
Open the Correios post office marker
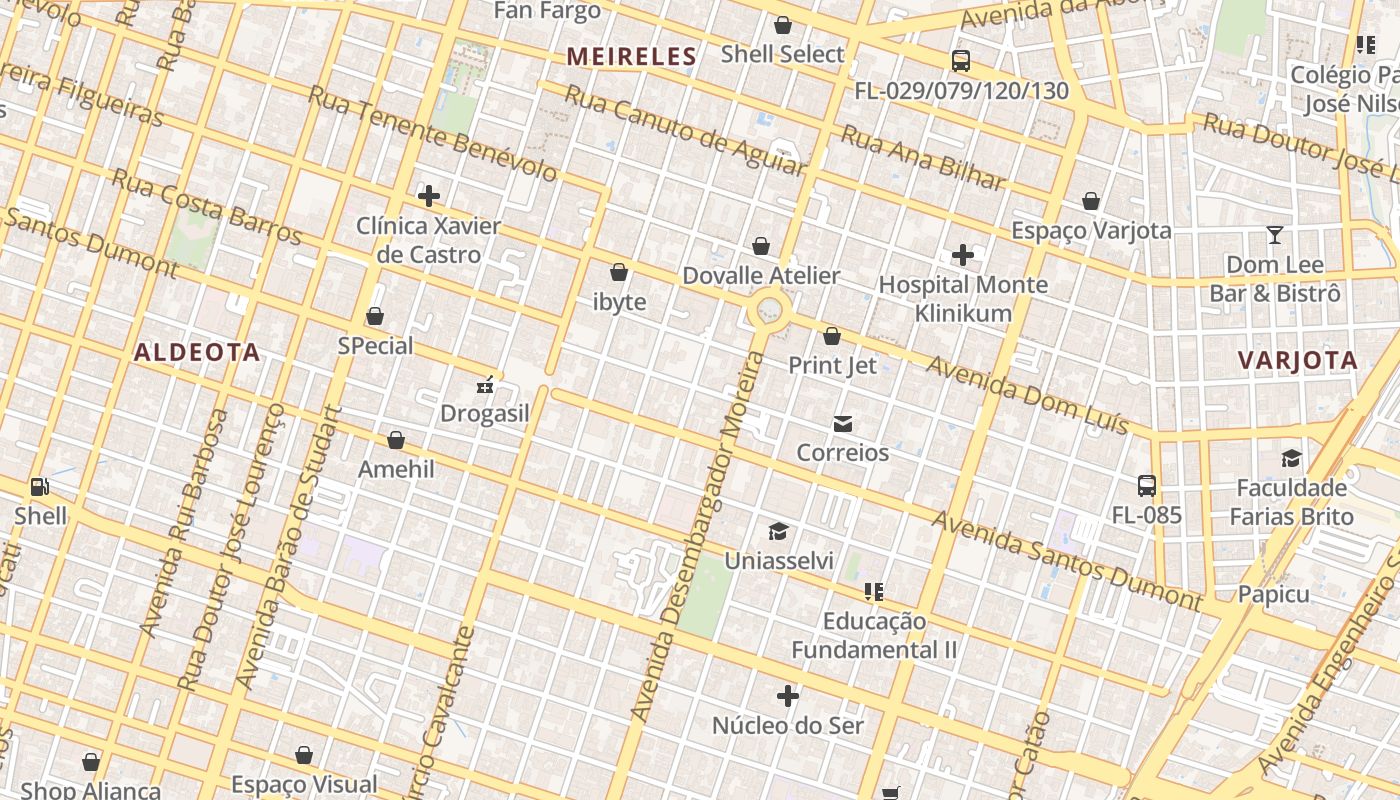pyautogui.click(x=843, y=424)
